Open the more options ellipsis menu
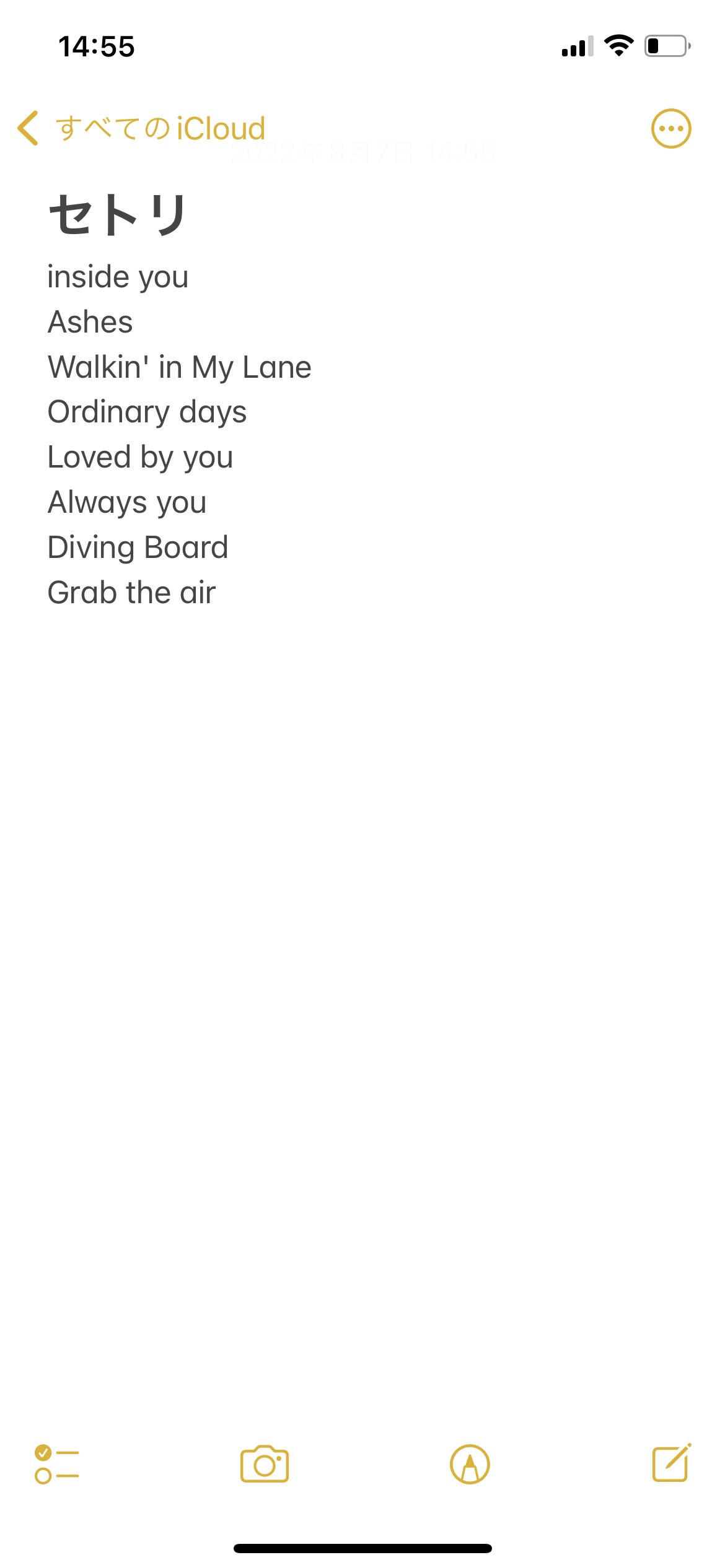Image resolution: width=725 pixels, height=1568 pixels. tap(670, 129)
